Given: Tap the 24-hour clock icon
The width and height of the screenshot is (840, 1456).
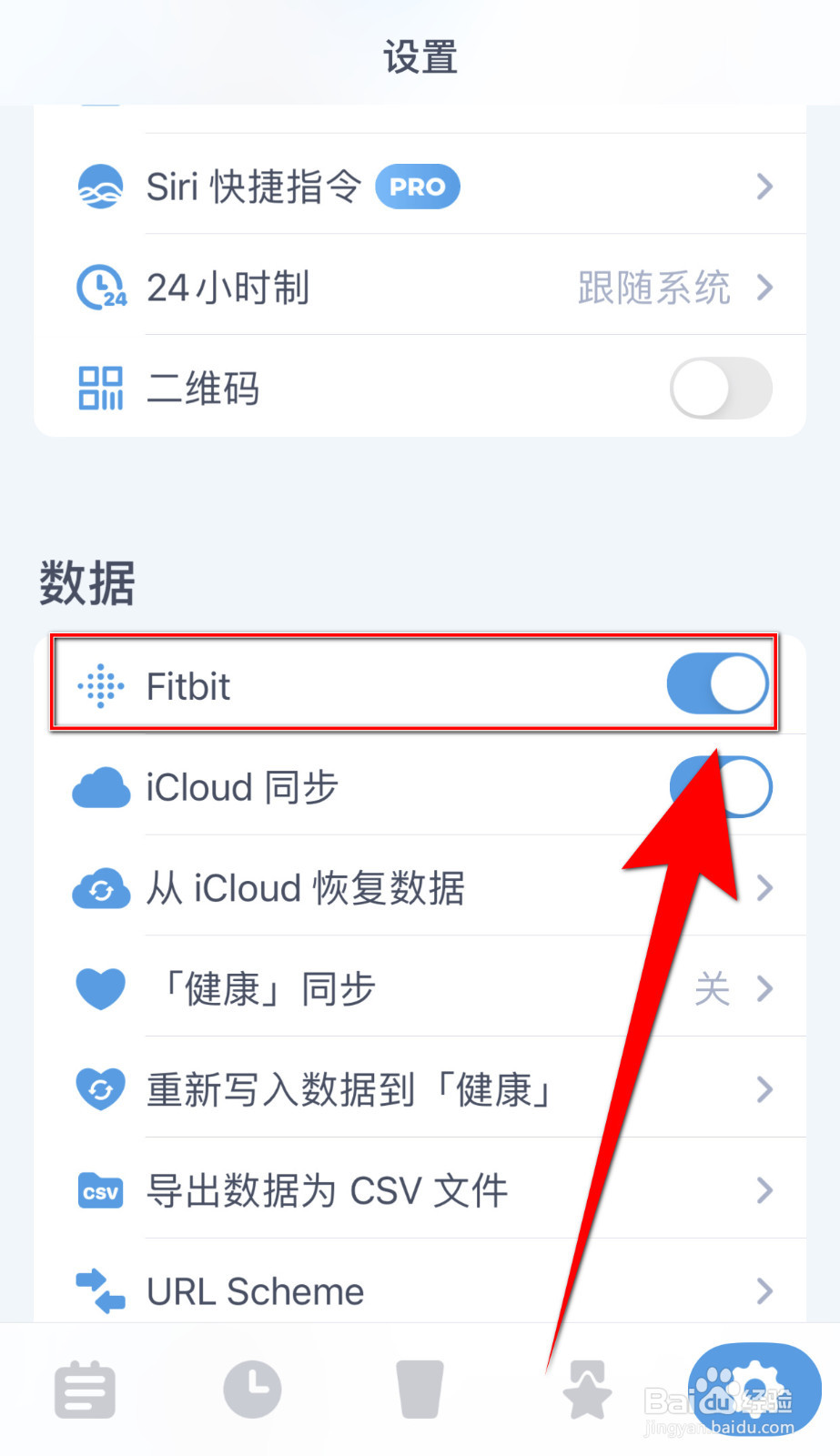Looking at the screenshot, I should pos(100,287).
